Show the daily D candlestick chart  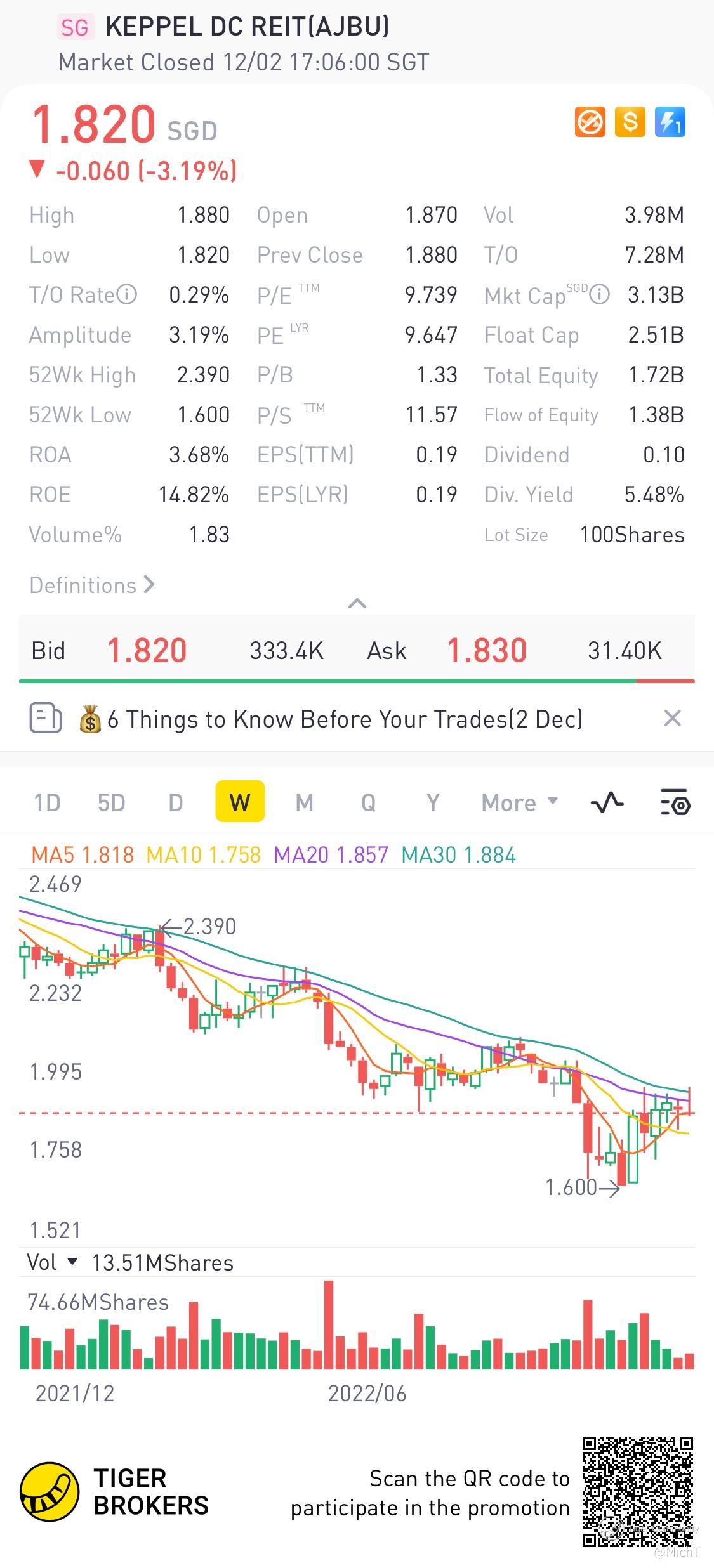click(x=176, y=803)
